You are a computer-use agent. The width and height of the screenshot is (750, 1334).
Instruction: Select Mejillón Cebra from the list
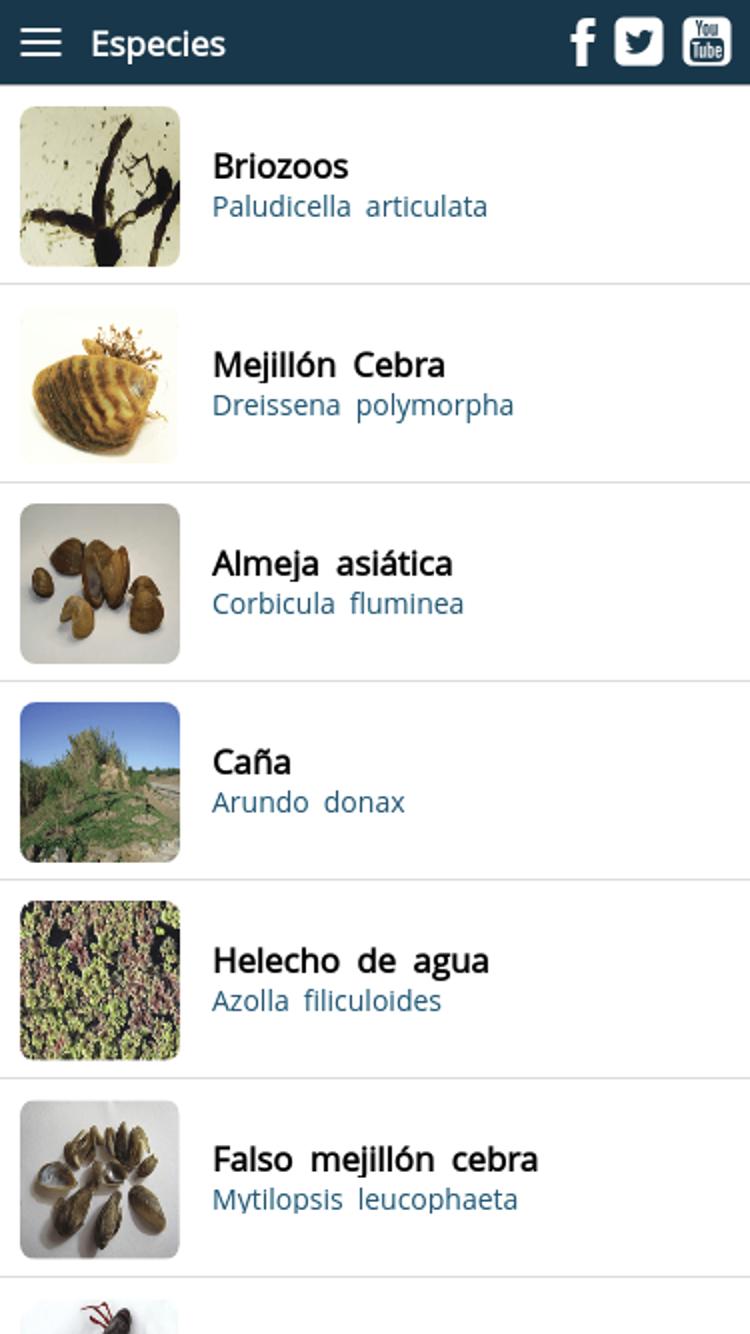point(375,384)
